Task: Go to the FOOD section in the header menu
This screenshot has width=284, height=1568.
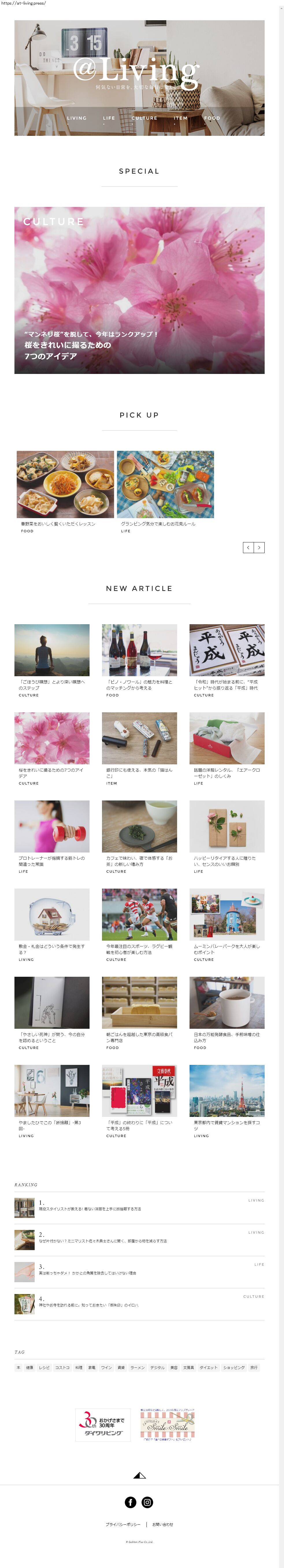Action: pos(212,118)
